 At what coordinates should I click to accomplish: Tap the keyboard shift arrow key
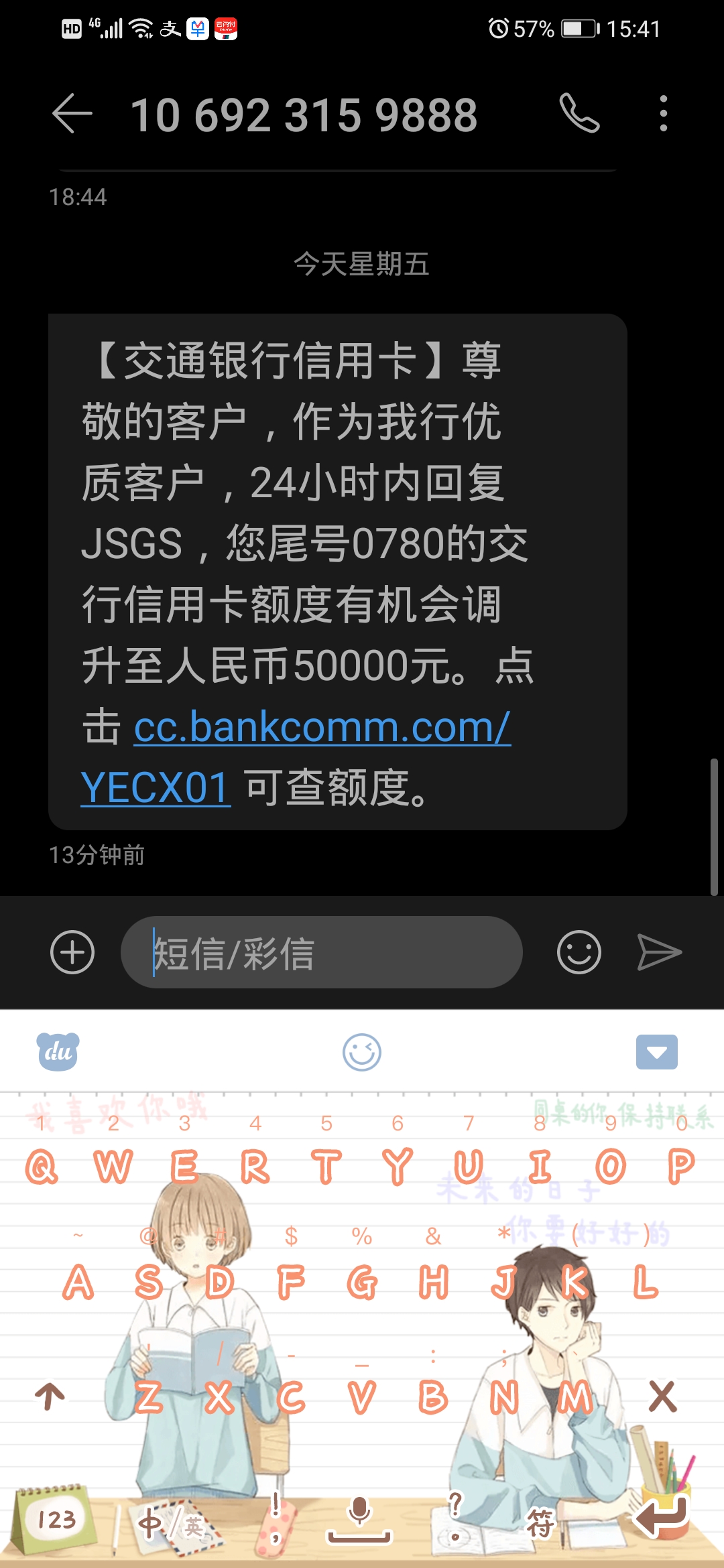(x=50, y=1396)
